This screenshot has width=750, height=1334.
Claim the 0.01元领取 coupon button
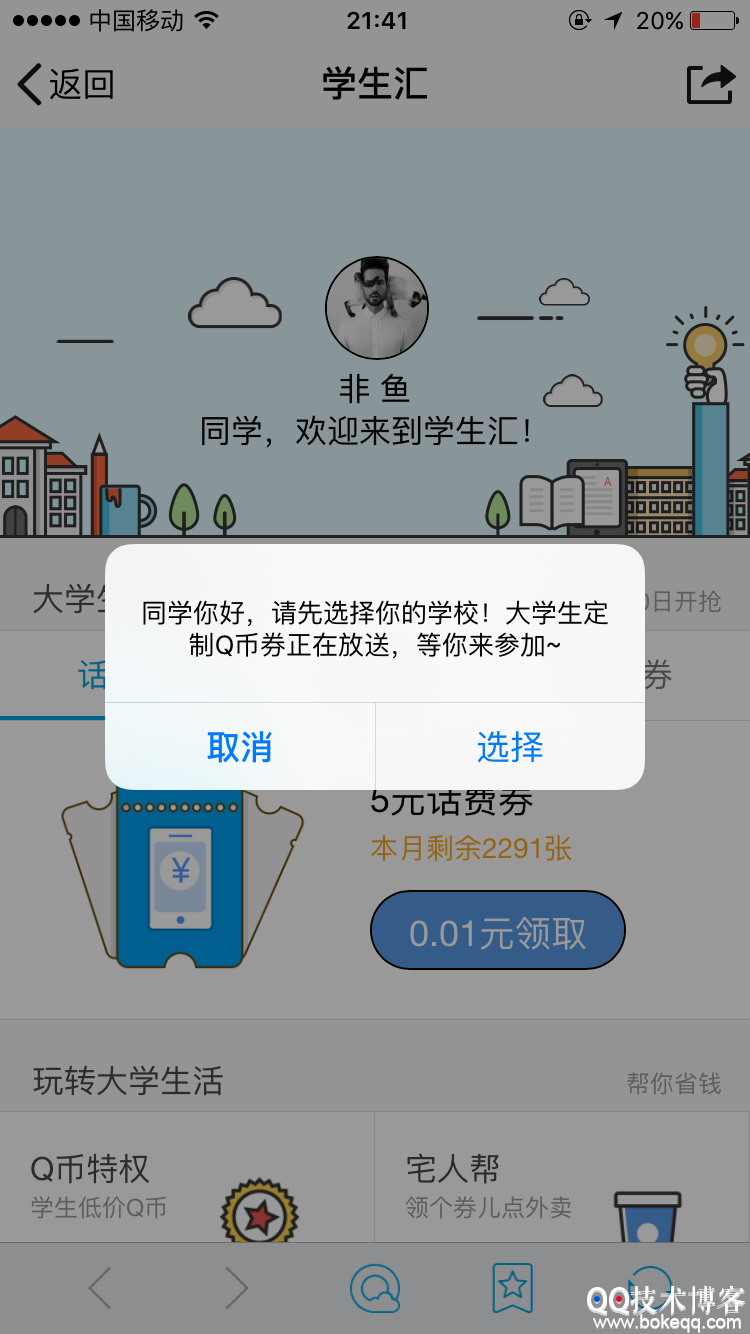(x=497, y=932)
